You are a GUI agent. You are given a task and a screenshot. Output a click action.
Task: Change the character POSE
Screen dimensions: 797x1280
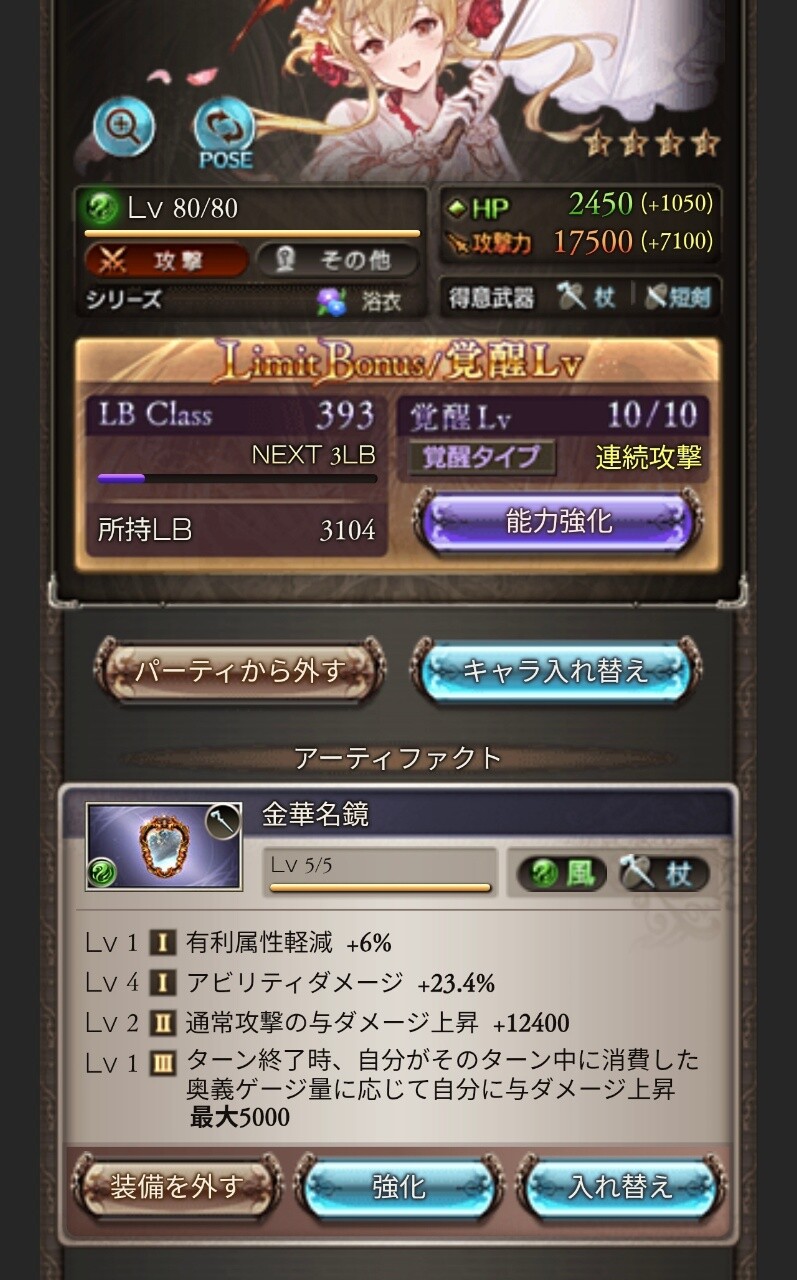(225, 131)
